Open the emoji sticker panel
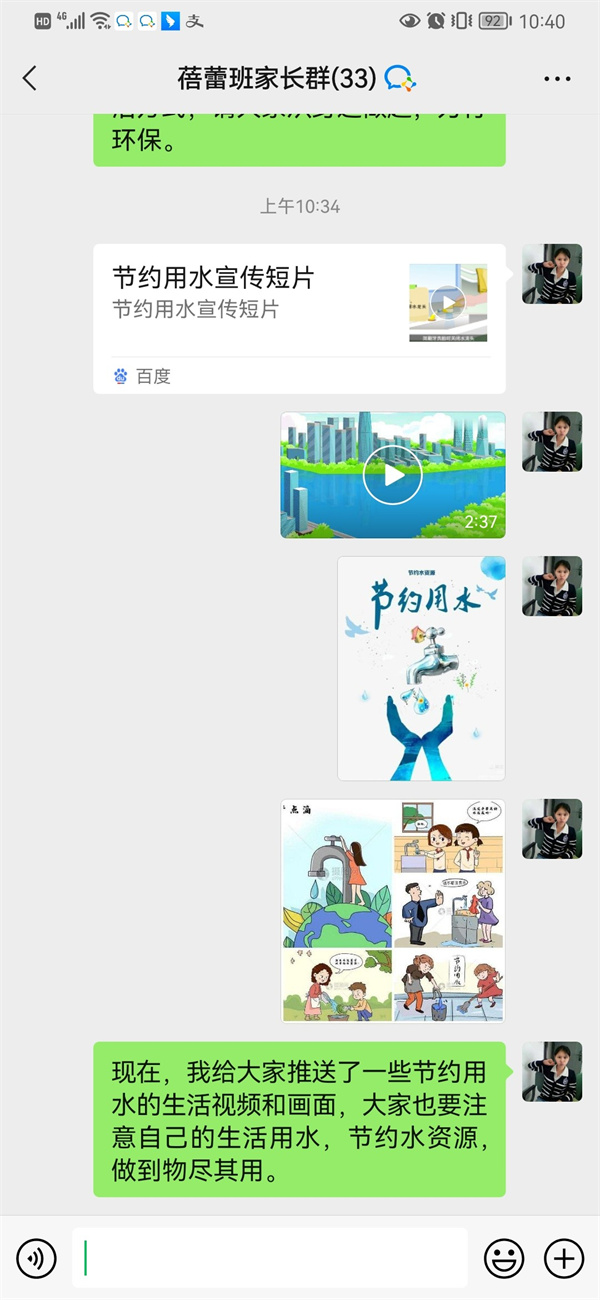This screenshot has height=1300, width=600. point(504,1257)
